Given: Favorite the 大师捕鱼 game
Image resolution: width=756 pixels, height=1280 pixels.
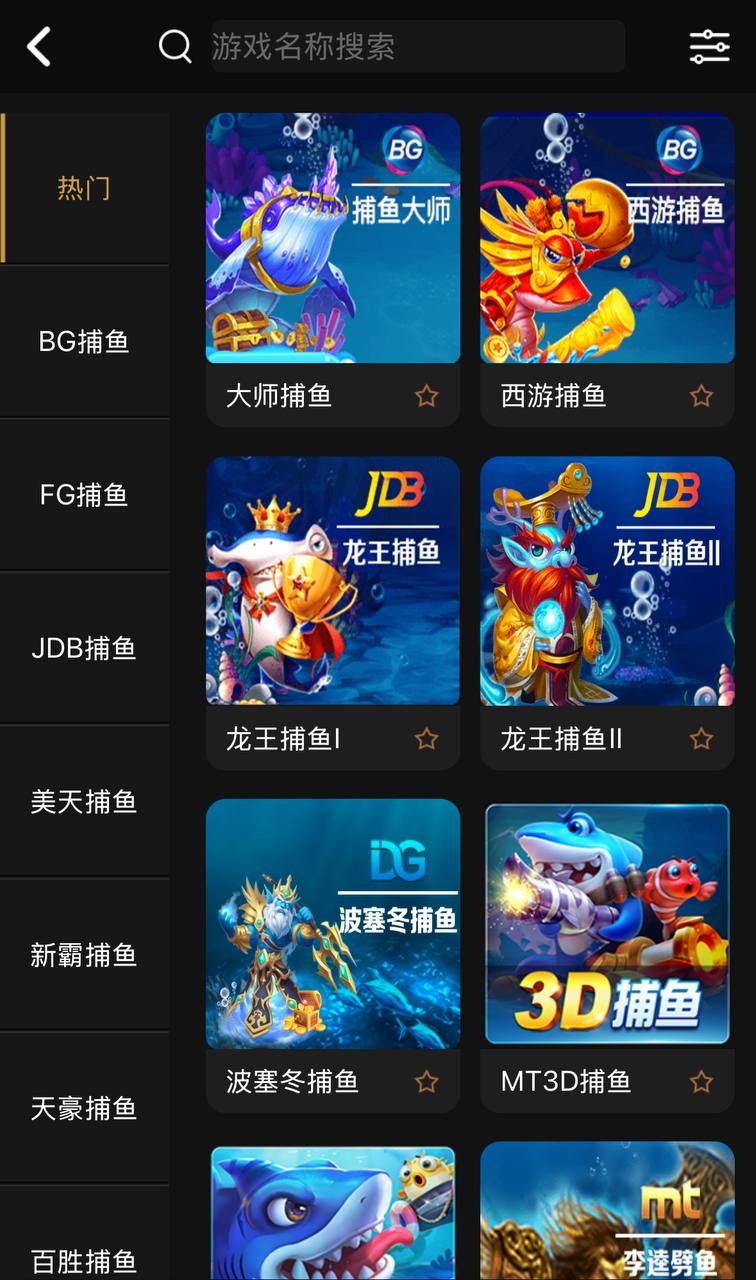Looking at the screenshot, I should [x=427, y=396].
